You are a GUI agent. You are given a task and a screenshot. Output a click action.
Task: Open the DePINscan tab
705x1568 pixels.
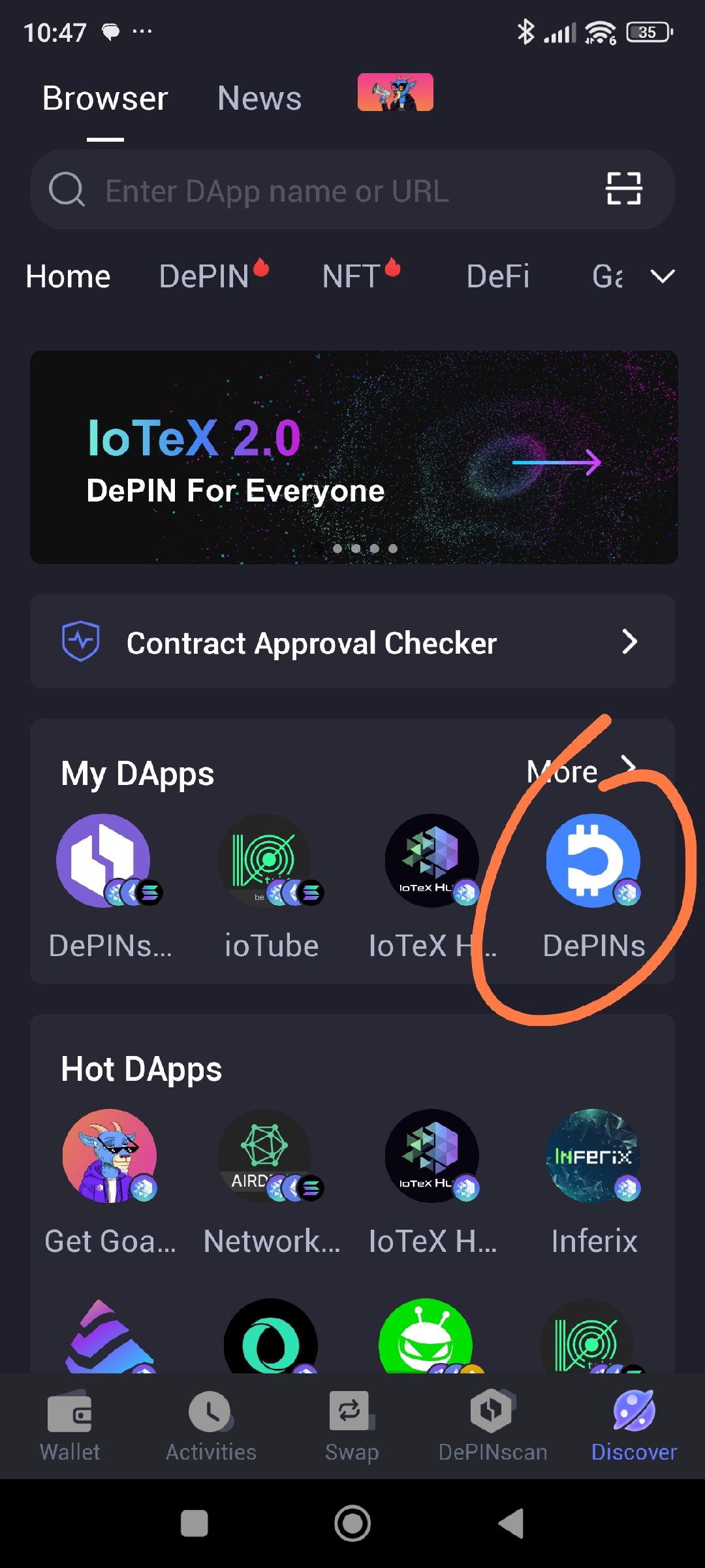click(x=493, y=1426)
